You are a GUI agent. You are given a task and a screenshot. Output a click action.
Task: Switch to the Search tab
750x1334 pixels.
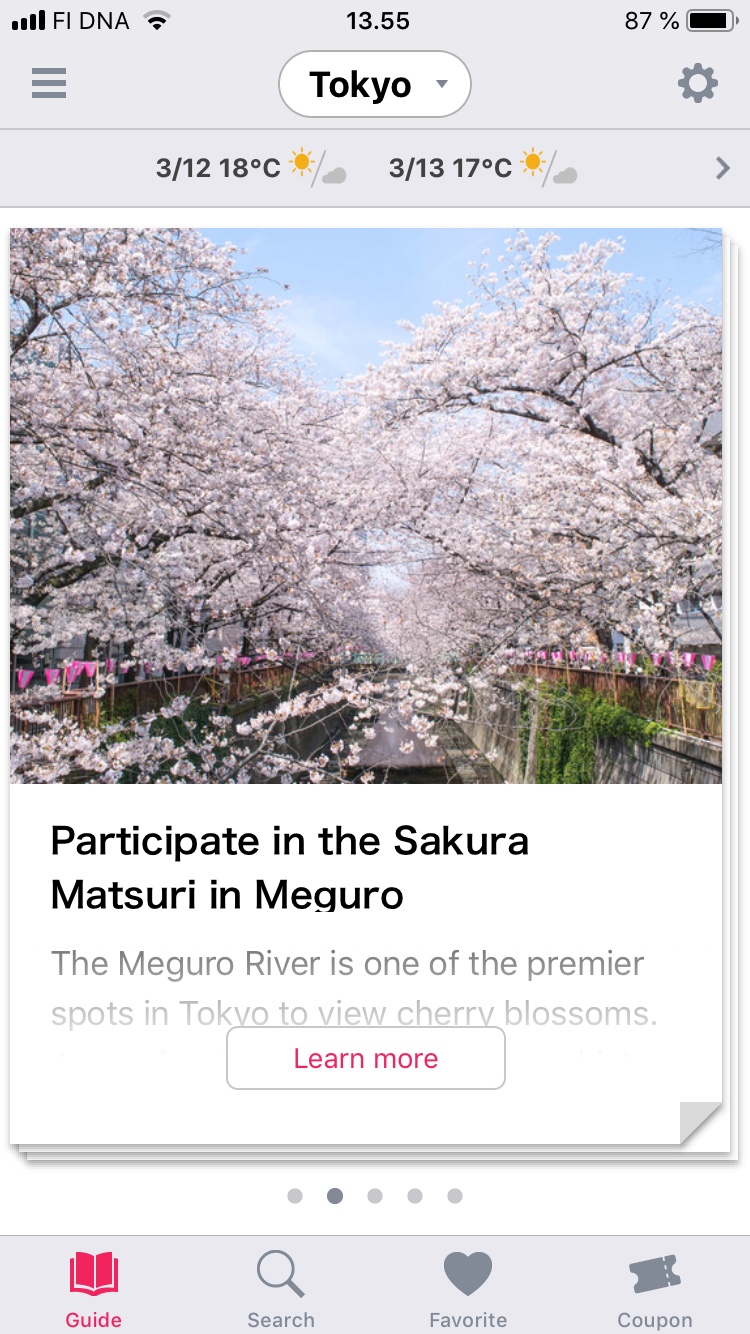[281, 1290]
